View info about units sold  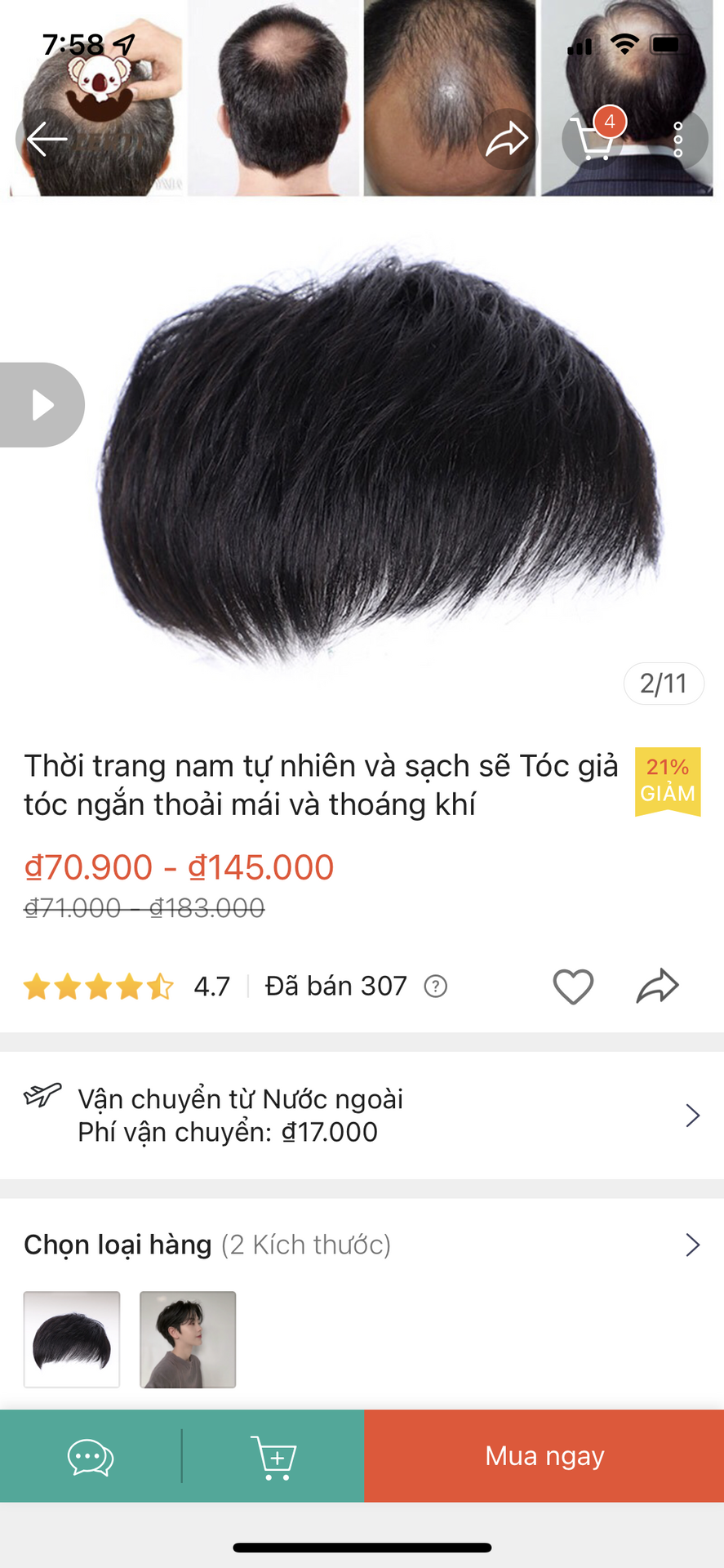[436, 987]
